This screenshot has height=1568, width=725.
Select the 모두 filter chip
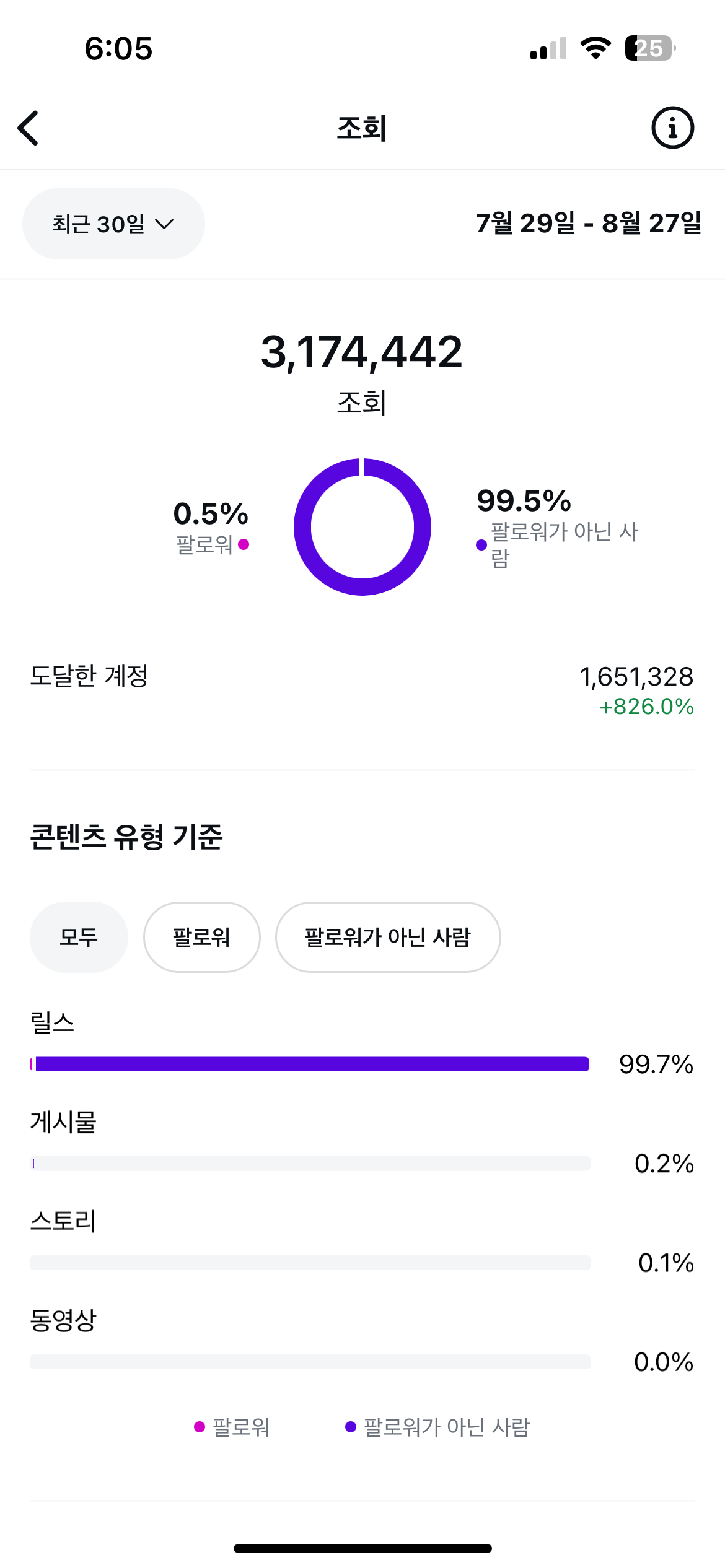pos(79,937)
